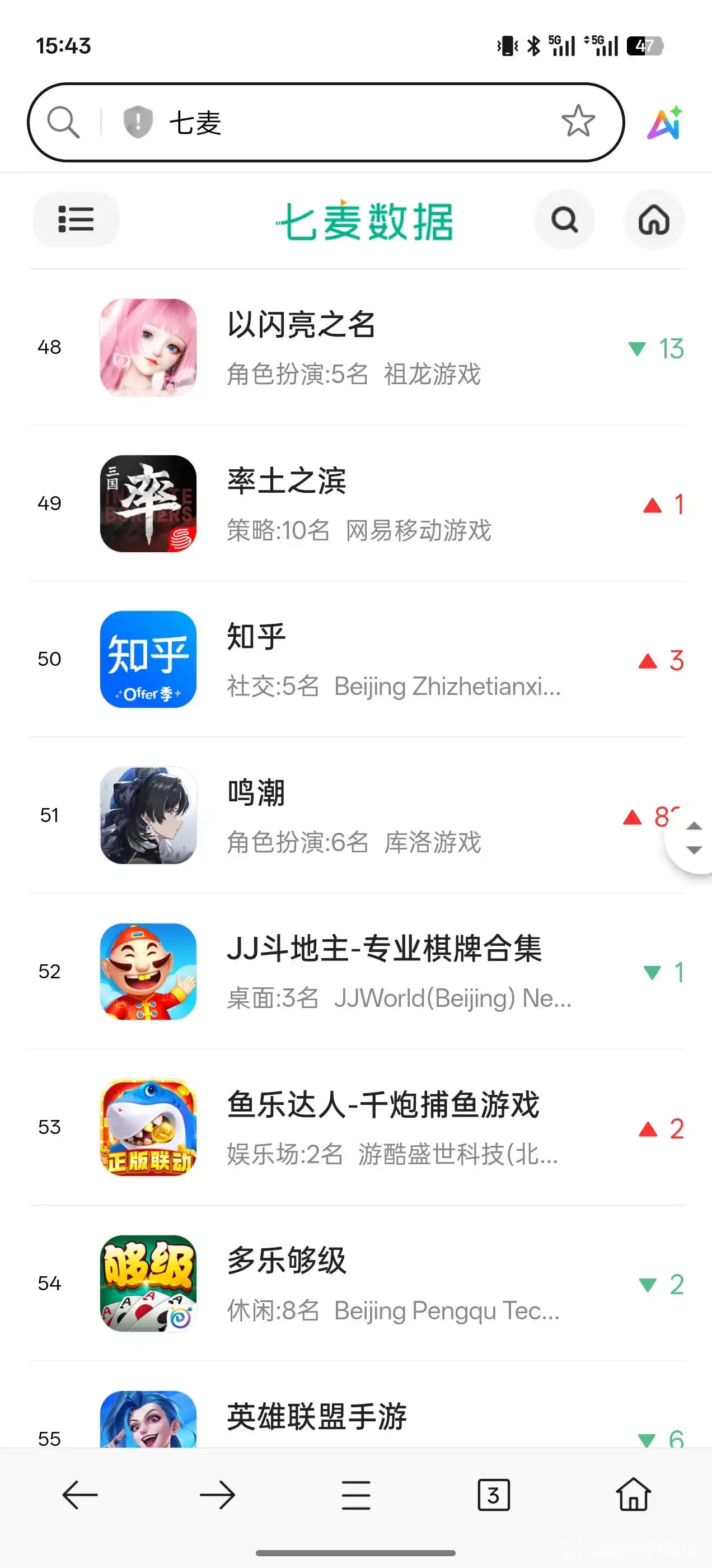The image size is (712, 1568).
Task: Go to the browser home page
Action: 634,1494
